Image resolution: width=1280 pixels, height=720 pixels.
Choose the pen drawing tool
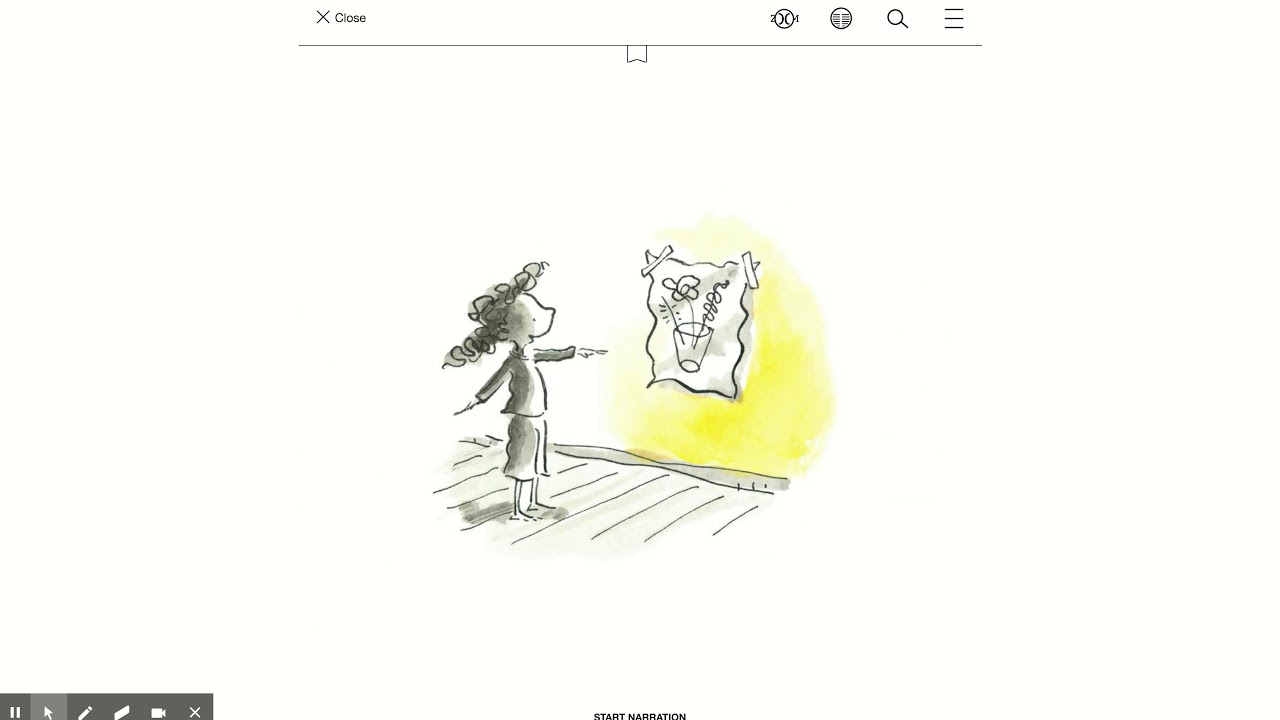pyautogui.click(x=85, y=711)
